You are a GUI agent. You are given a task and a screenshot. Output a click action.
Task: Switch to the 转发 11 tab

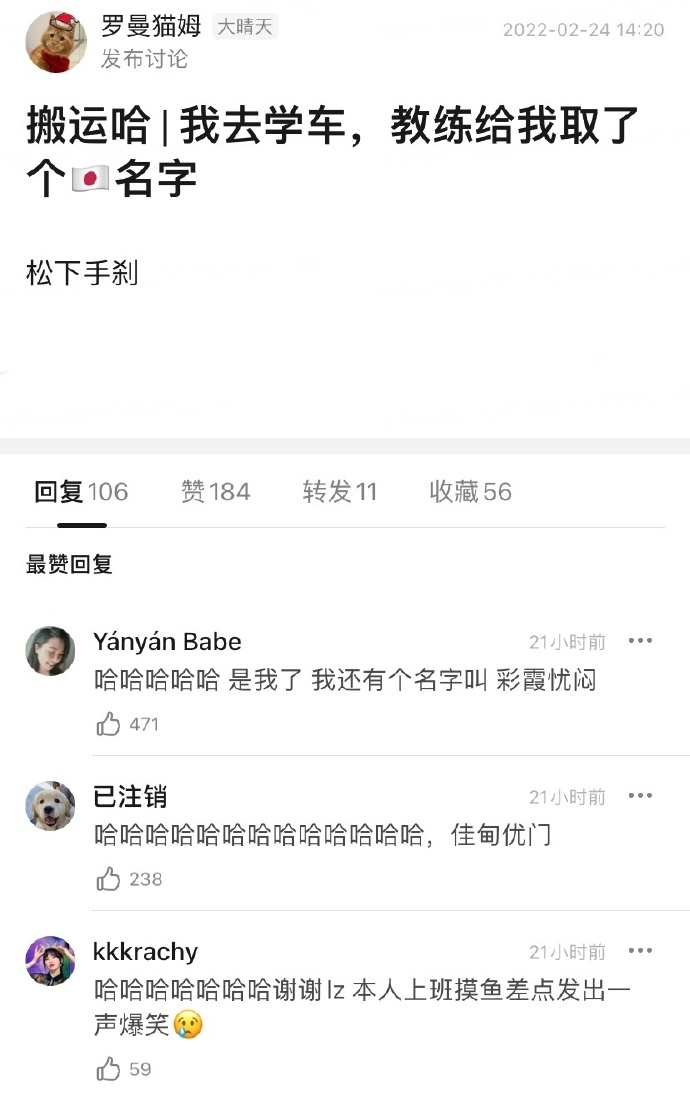point(339,492)
